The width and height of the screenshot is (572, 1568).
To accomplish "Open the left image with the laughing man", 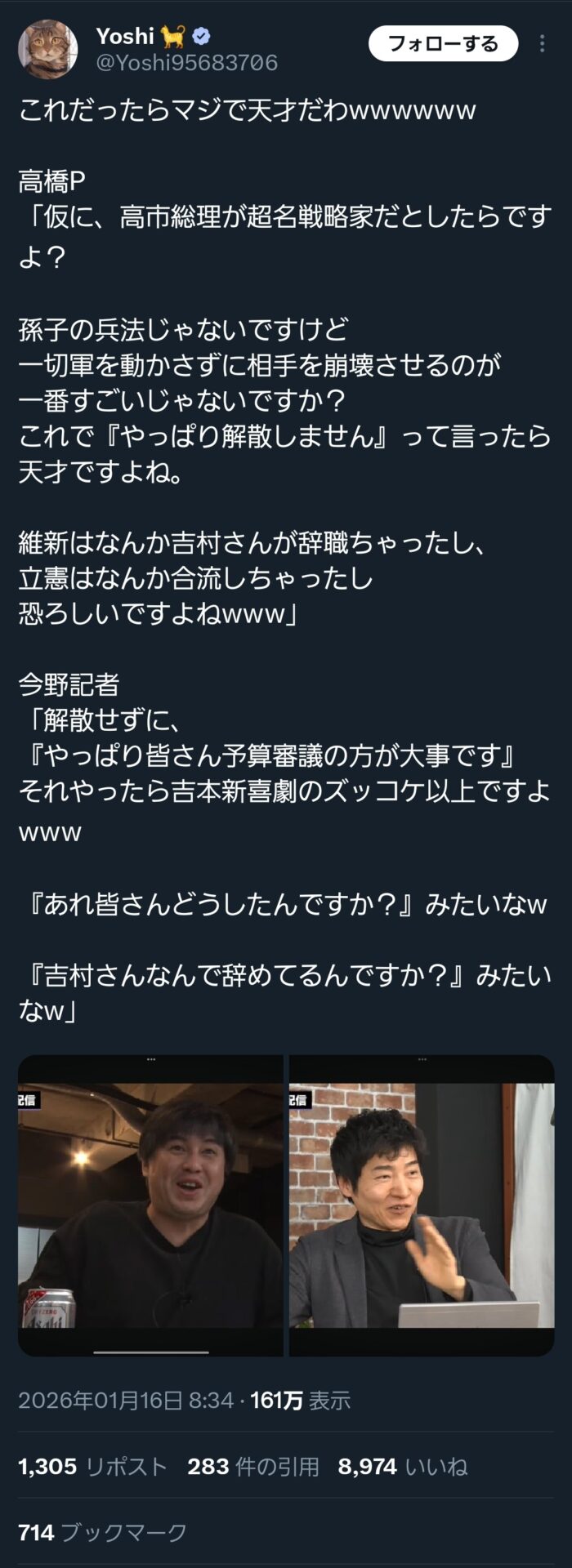I will tap(150, 1205).
